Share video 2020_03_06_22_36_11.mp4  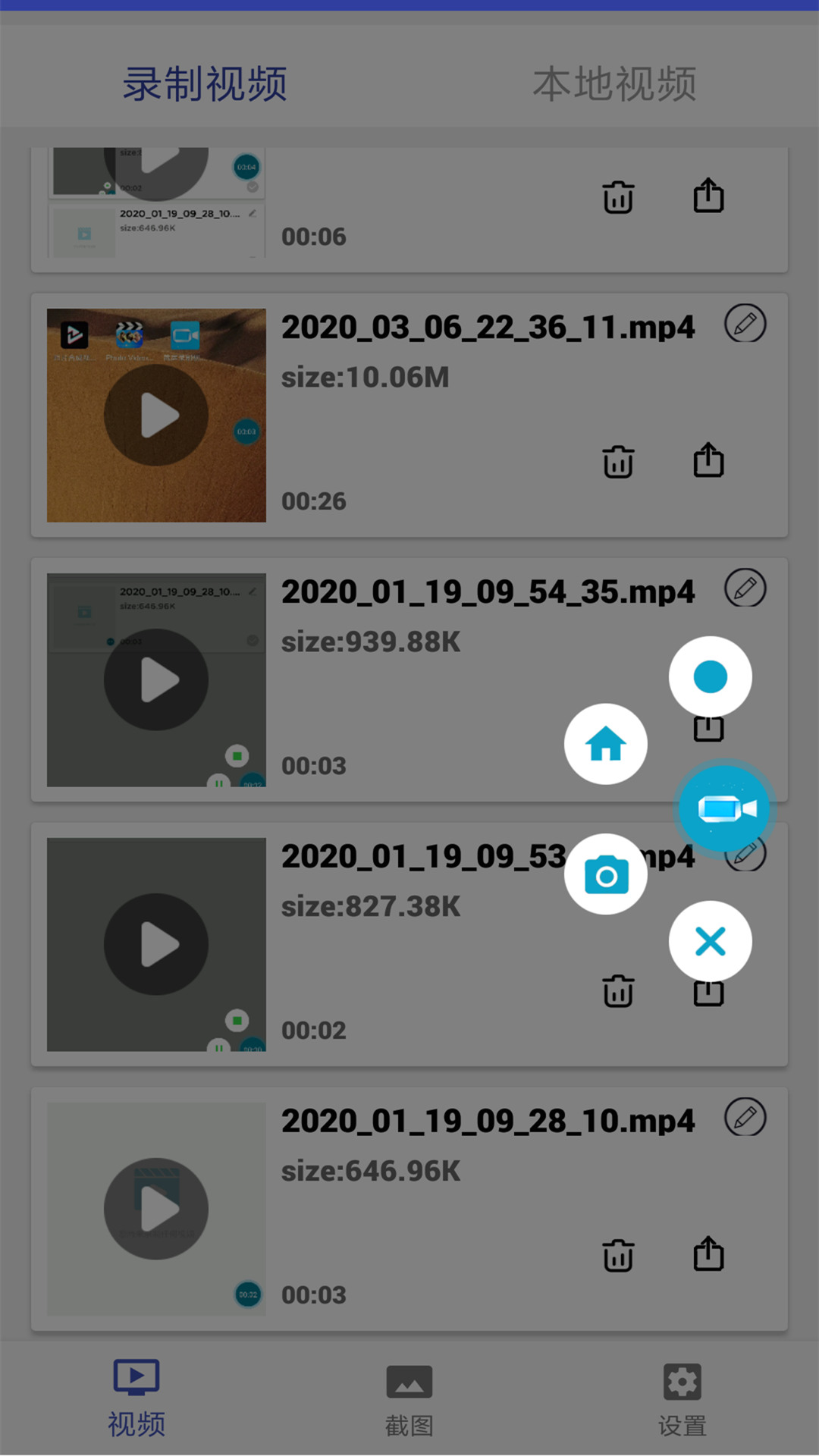click(x=708, y=460)
